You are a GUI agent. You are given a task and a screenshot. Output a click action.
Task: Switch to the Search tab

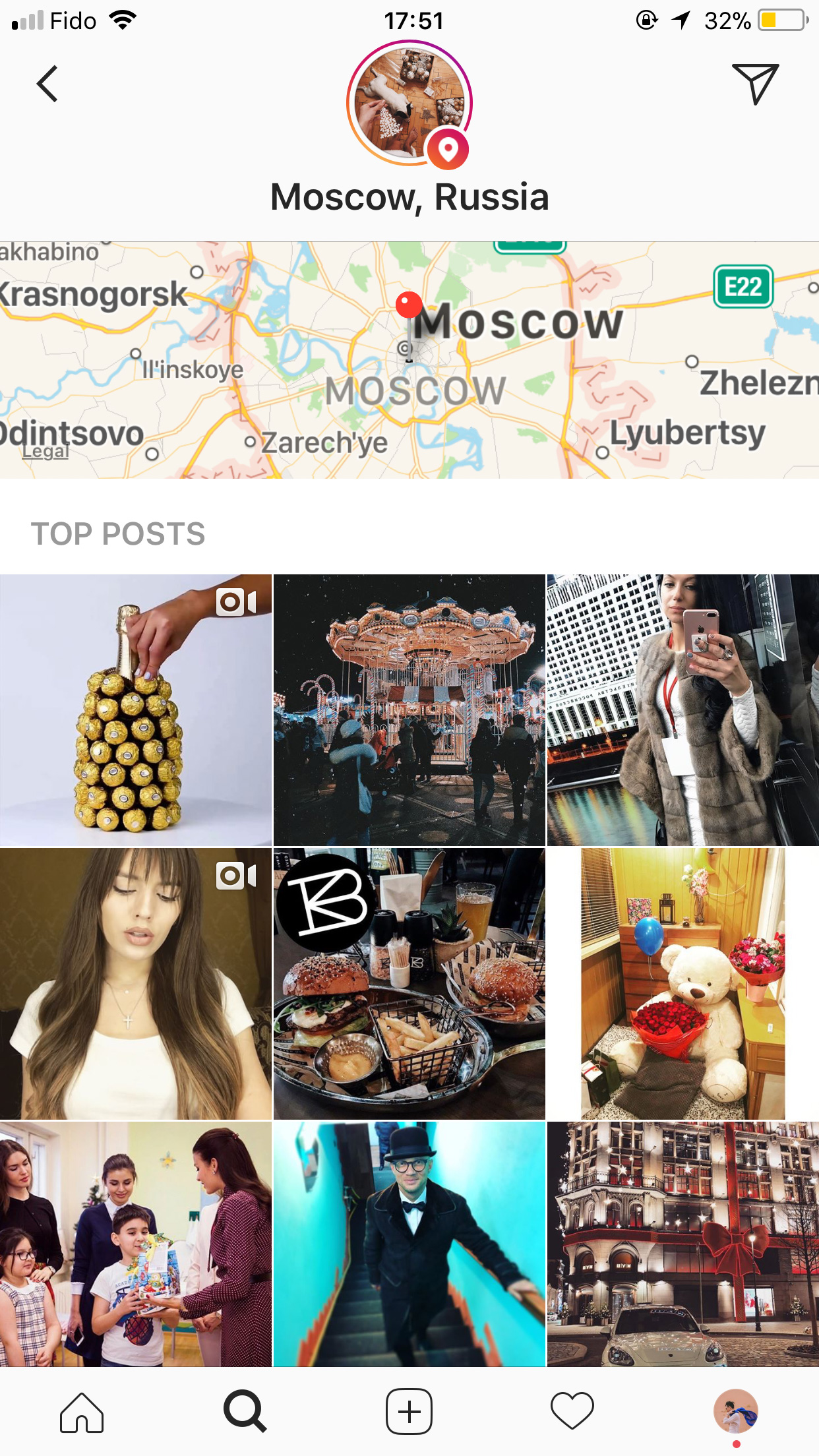pyautogui.click(x=245, y=1412)
